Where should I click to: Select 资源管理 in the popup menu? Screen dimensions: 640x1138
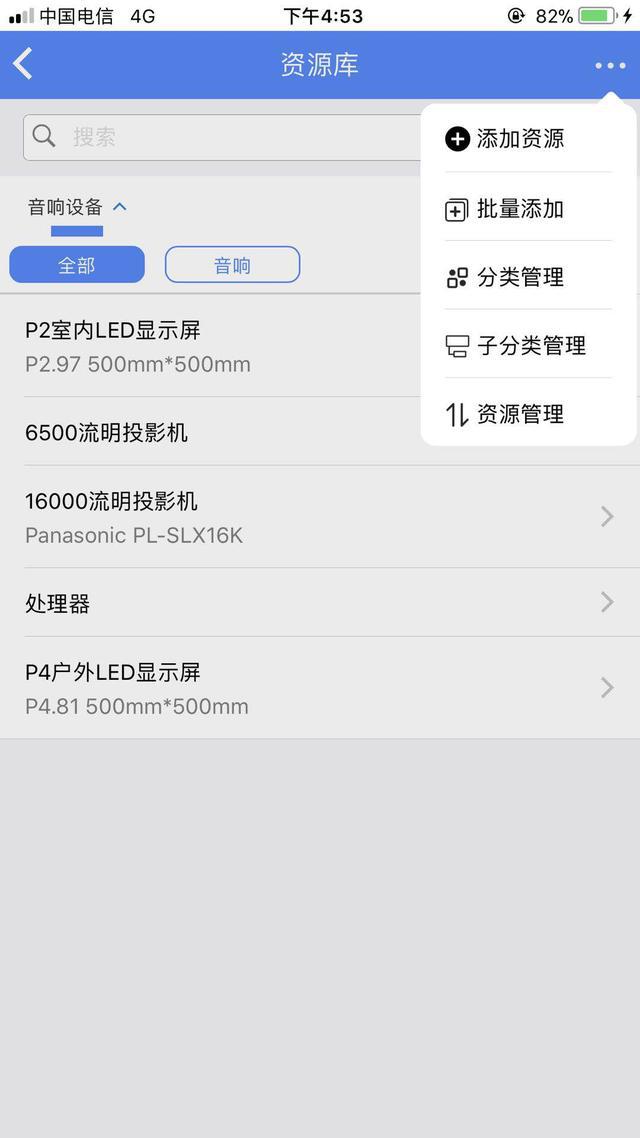point(520,414)
